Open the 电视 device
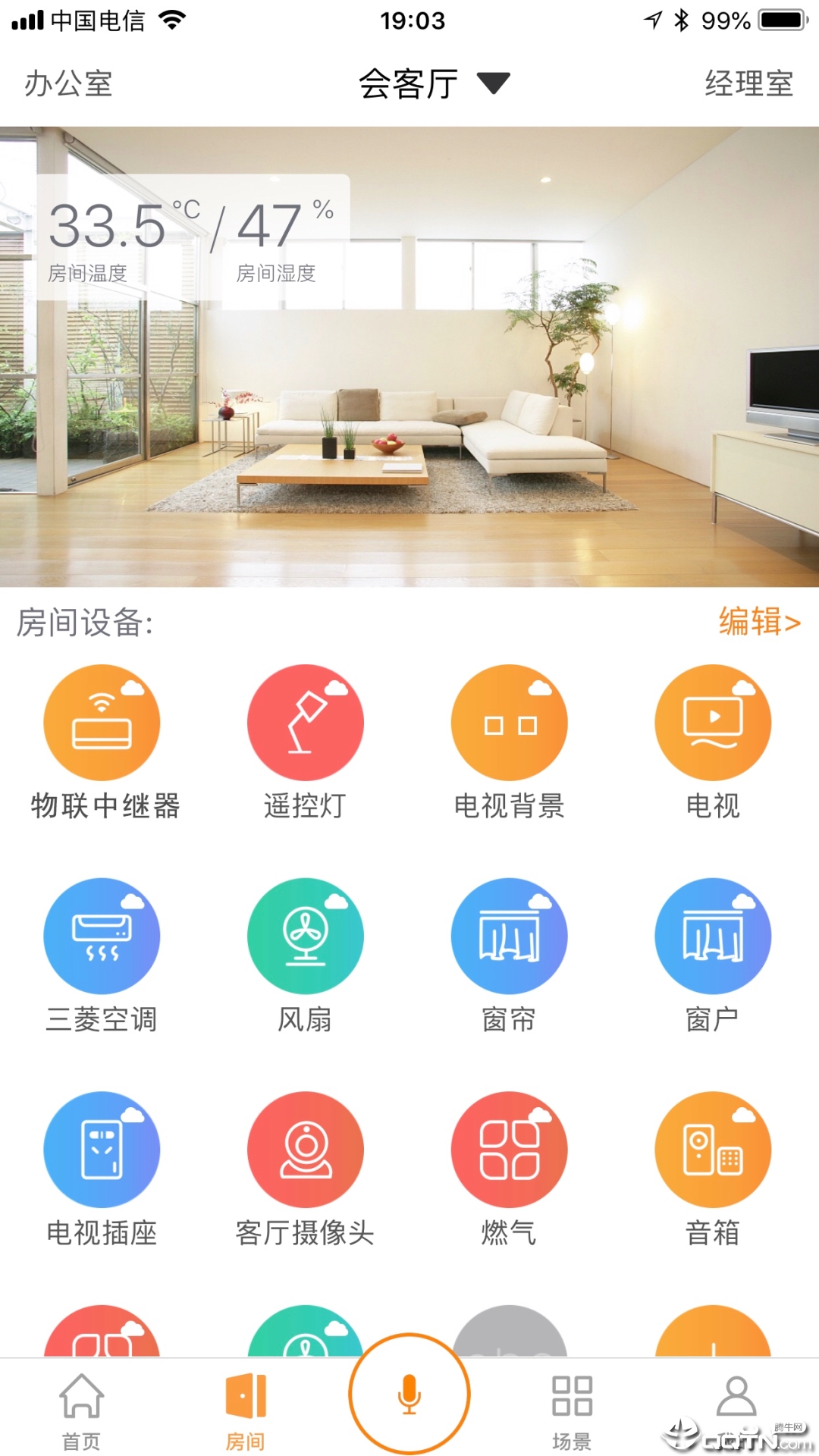This screenshot has width=819, height=1456. pyautogui.click(x=713, y=723)
